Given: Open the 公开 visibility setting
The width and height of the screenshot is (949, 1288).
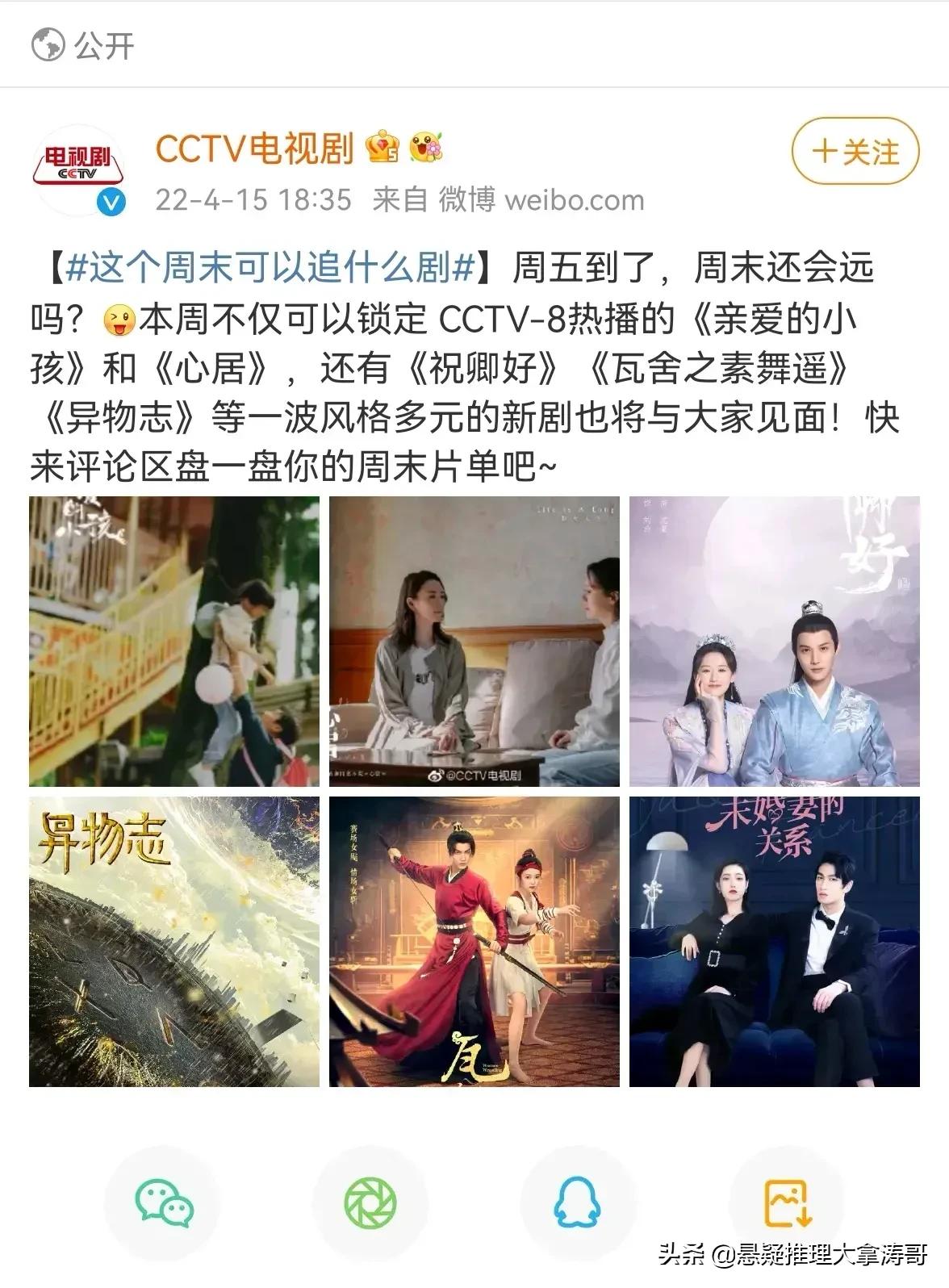Looking at the screenshot, I should click(83, 44).
